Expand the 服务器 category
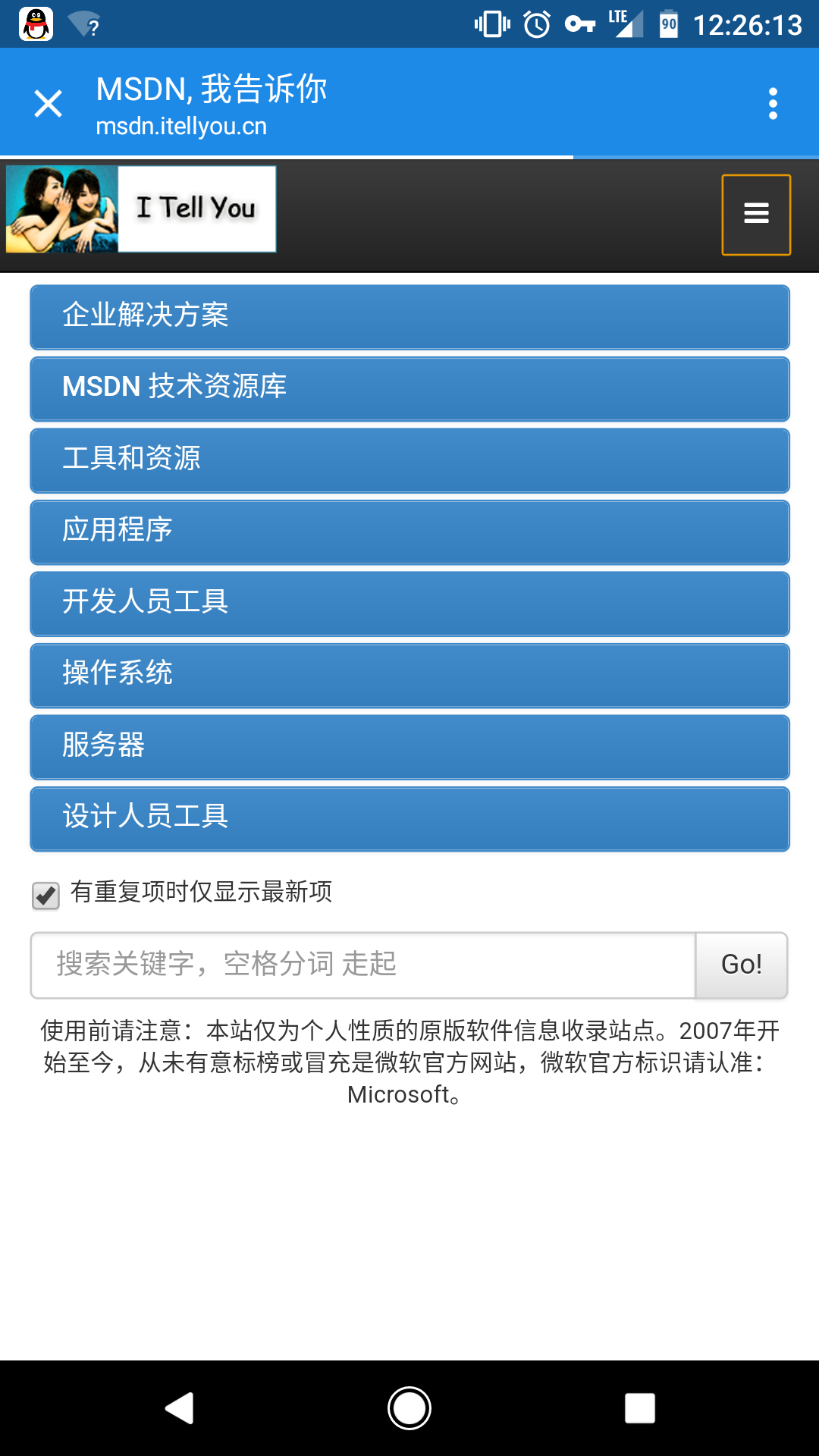This screenshot has height=1456, width=819. (x=409, y=747)
